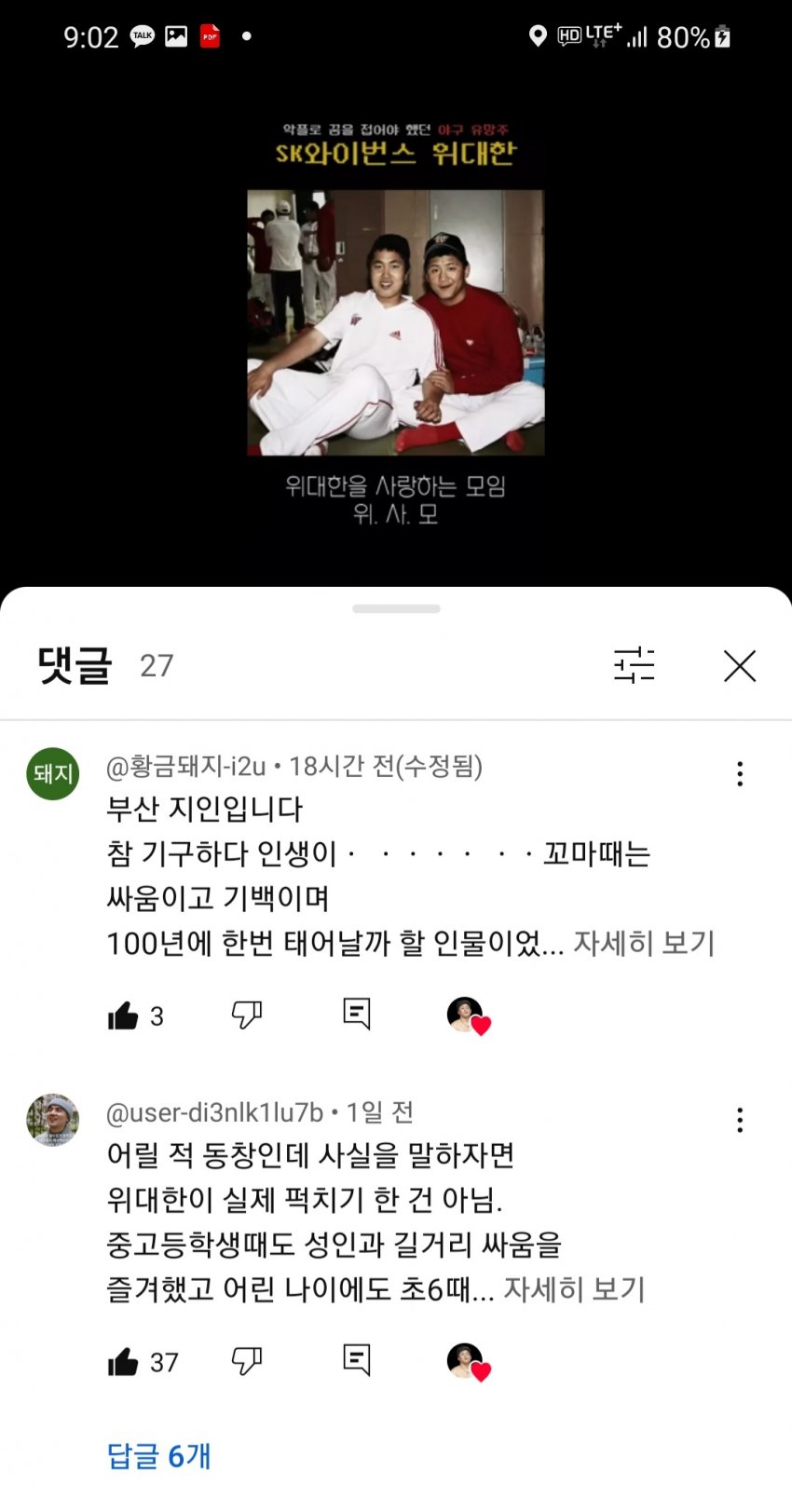This screenshot has height=1512, width=792.
Task: Expand user-di3nlk1lu7b's comment with 자세히 보기
Action: point(574,1289)
